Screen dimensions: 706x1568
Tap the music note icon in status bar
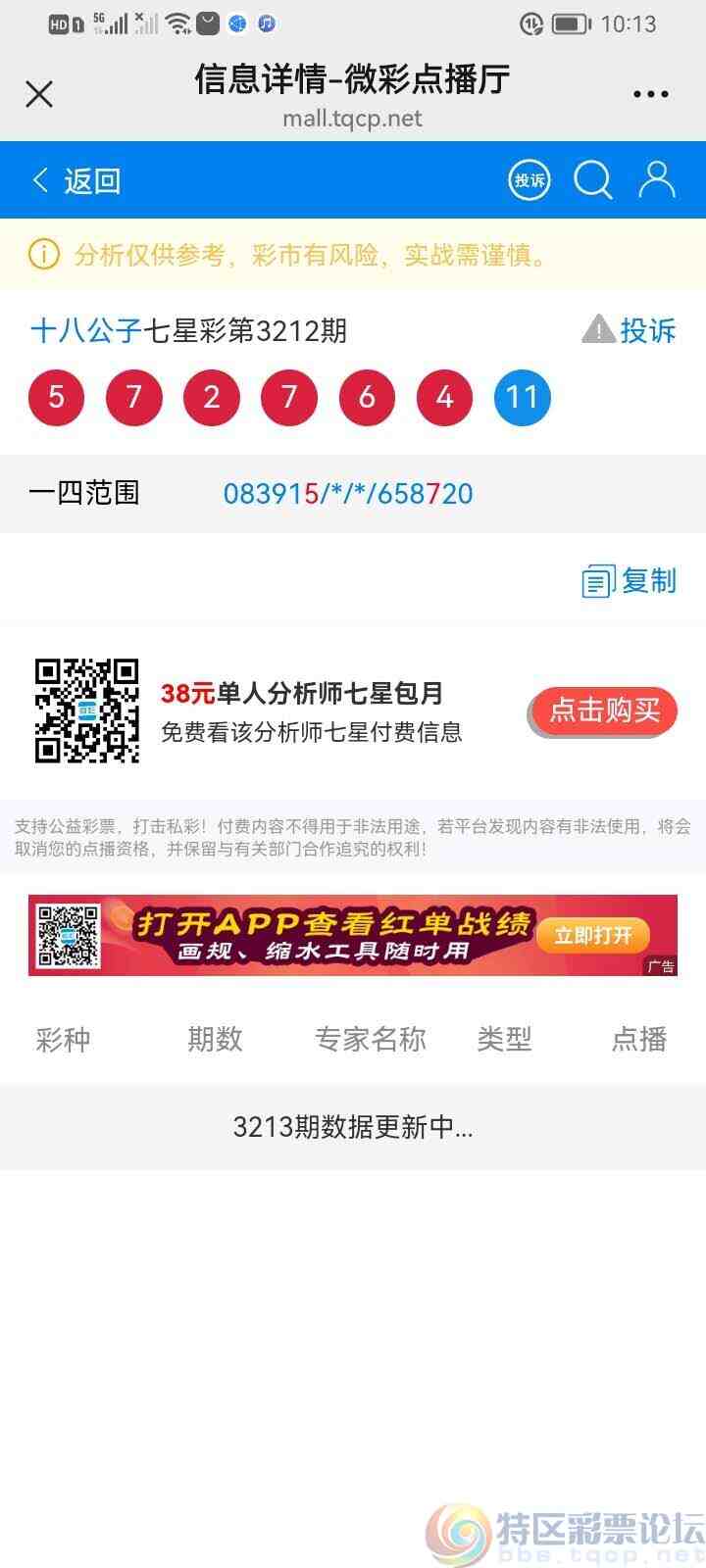(266, 23)
